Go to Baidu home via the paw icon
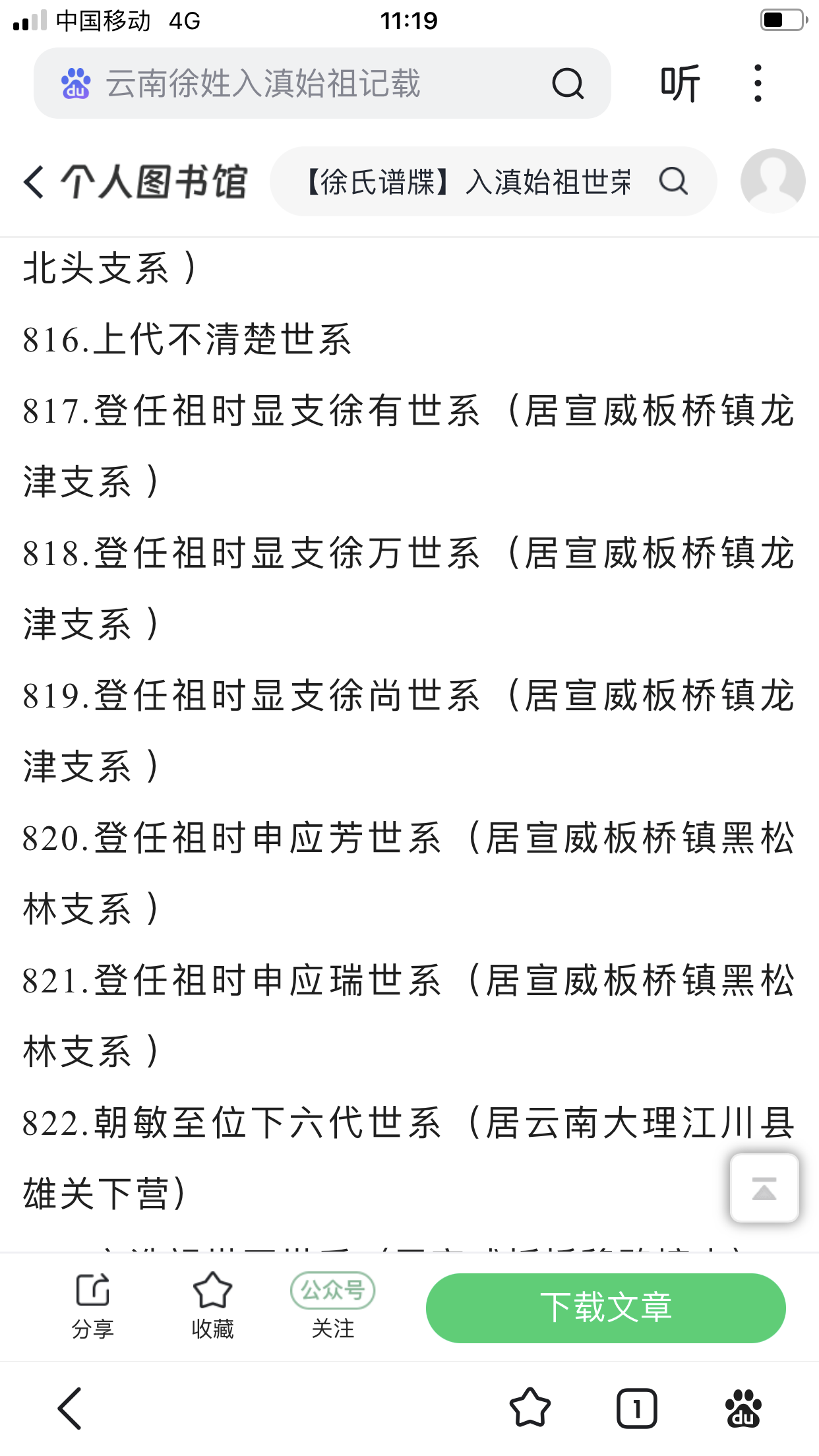The height and width of the screenshot is (1456, 819). 743,1409
